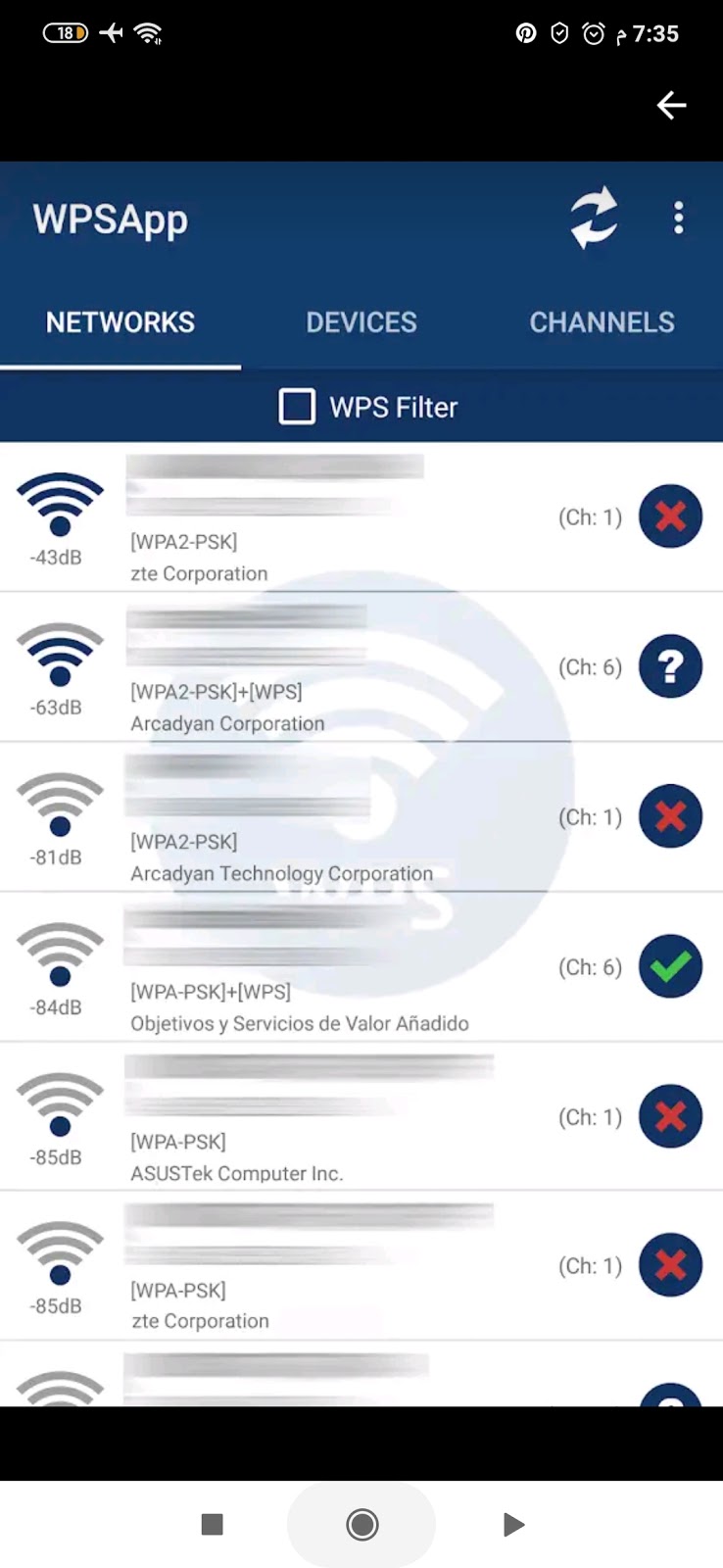Viewport: 723px width, 1568px height.
Task: Switch to the Channels tab
Action: click(602, 322)
